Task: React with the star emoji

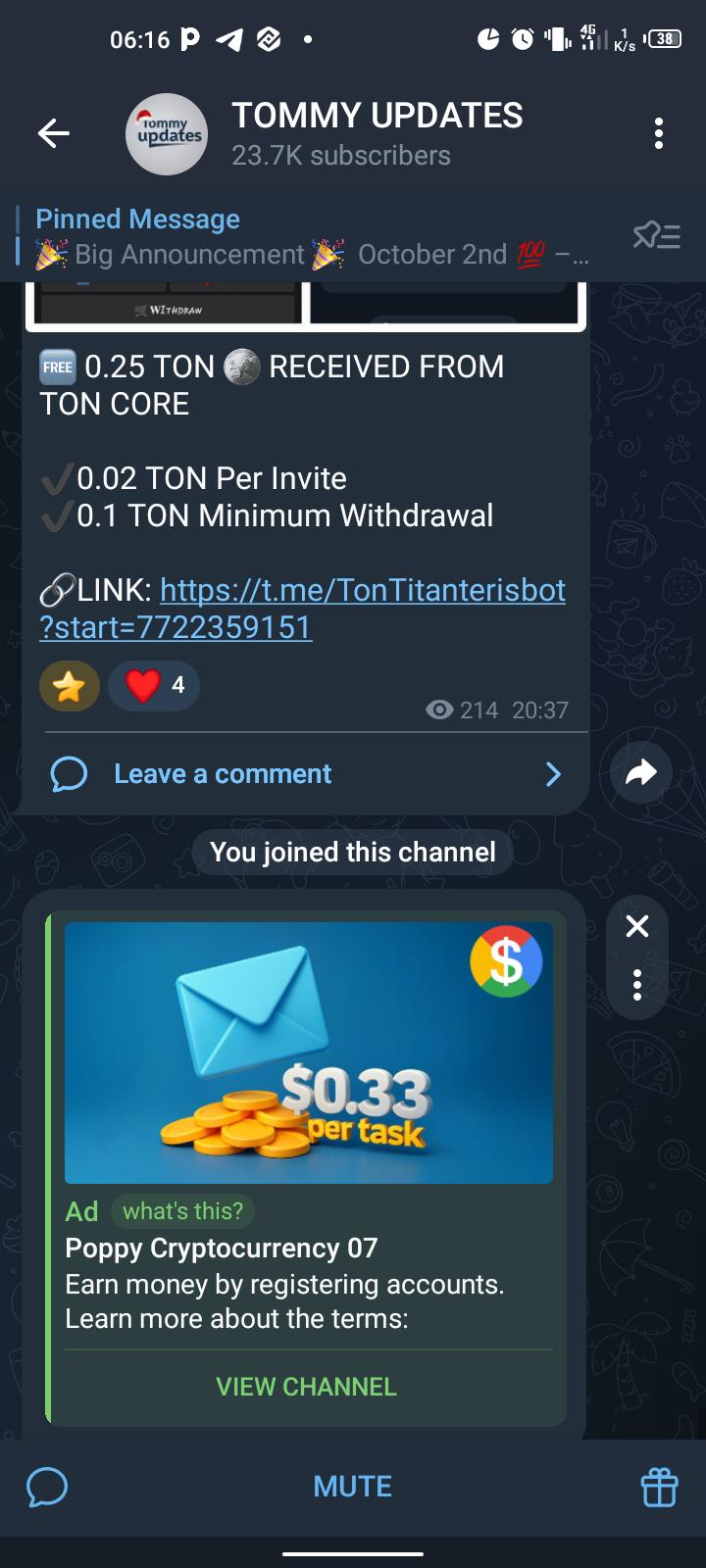Action: tap(69, 686)
